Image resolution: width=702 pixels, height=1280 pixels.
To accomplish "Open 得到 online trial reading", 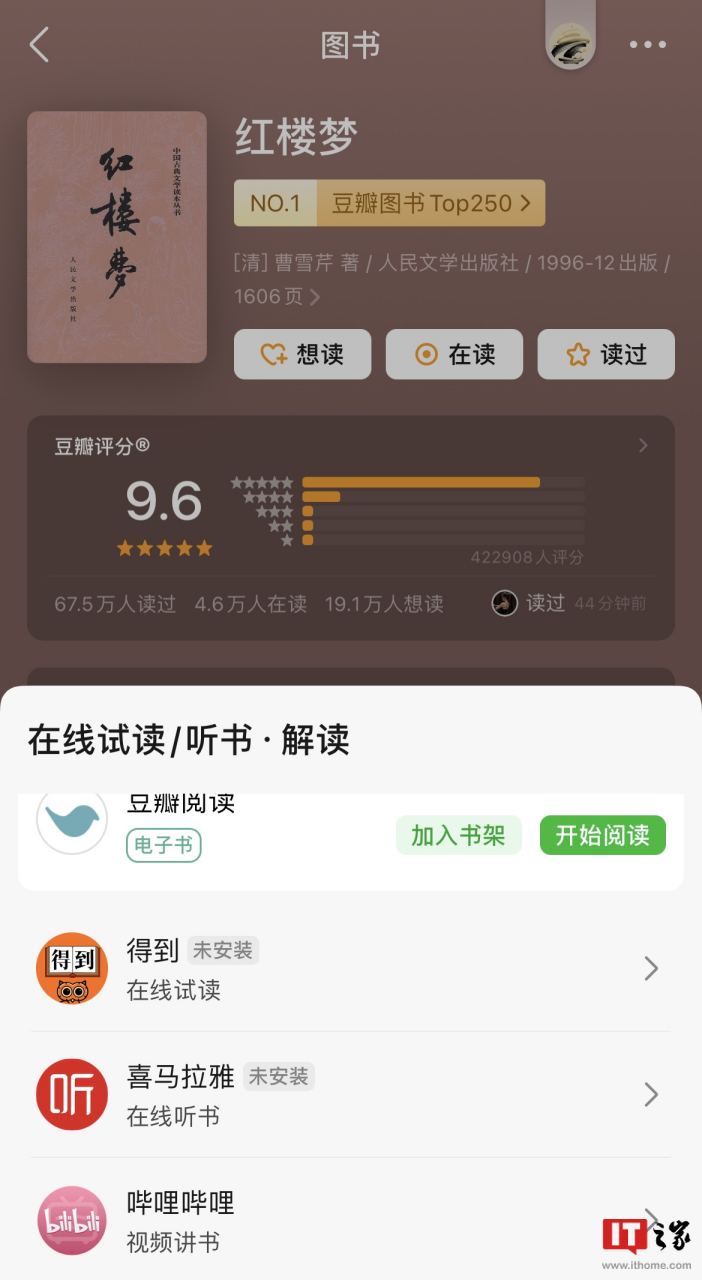I will [350, 968].
